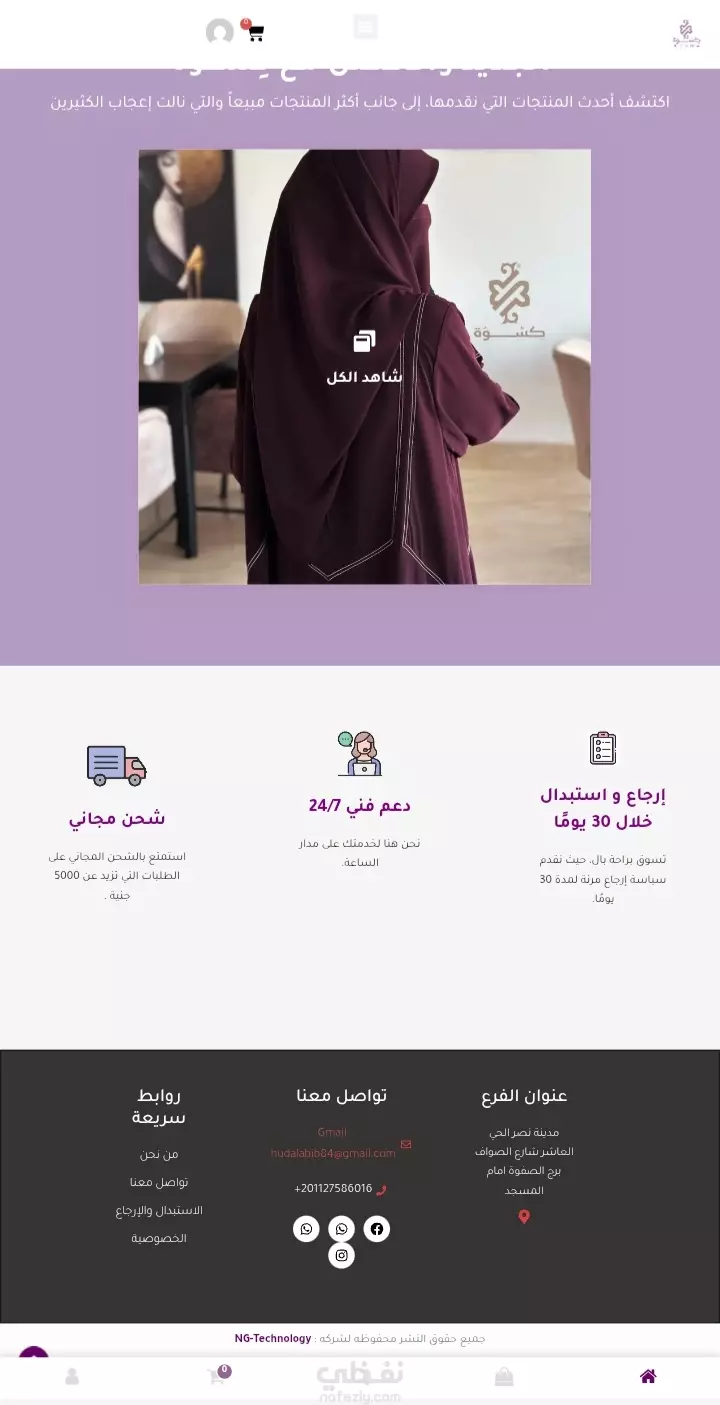Open the shop bag tab in bottom bar

(504, 1377)
